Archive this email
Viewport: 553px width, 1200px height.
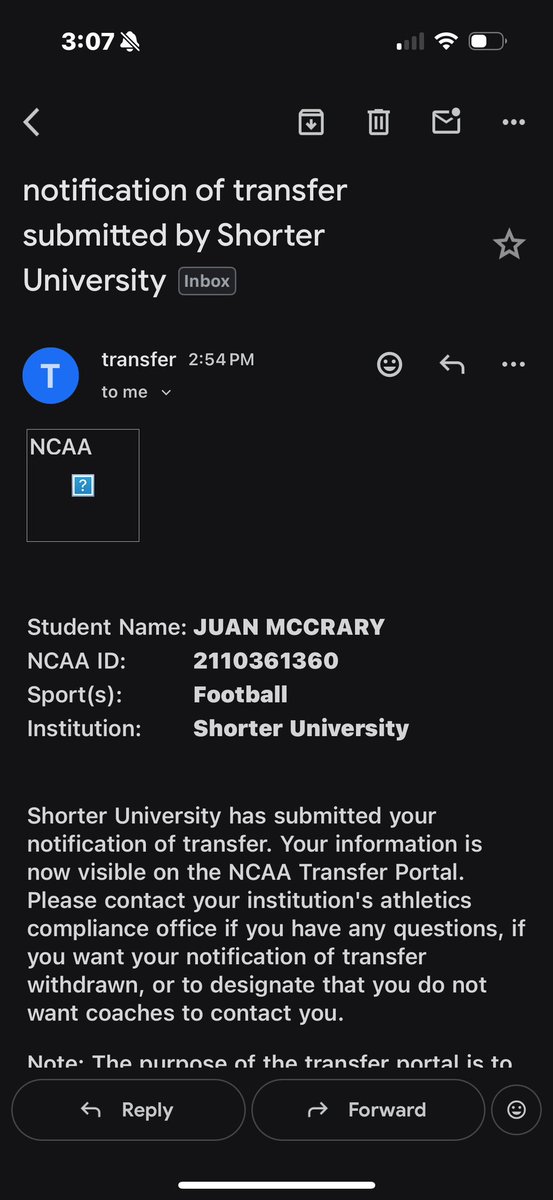click(312, 122)
